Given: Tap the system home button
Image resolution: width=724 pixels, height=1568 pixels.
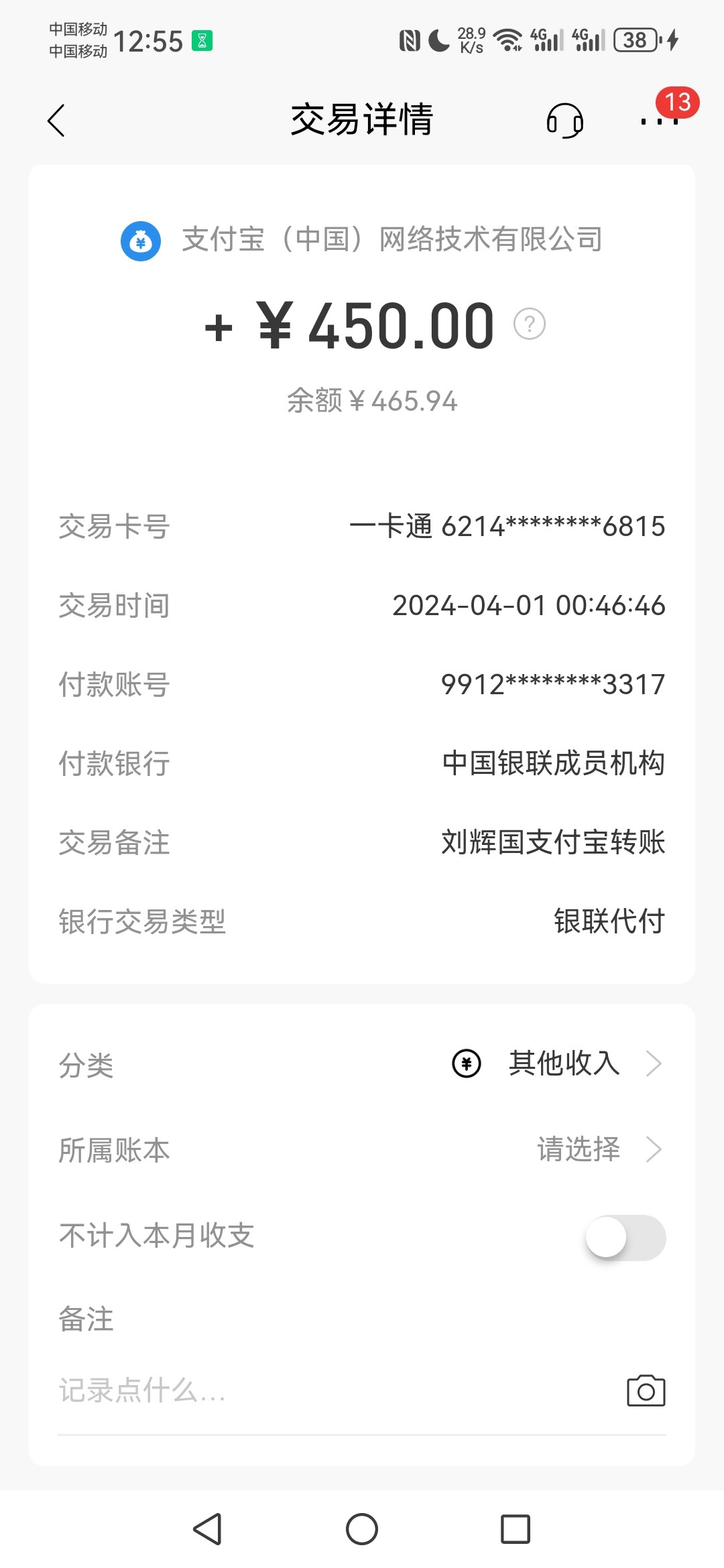Looking at the screenshot, I should (x=362, y=1529).
